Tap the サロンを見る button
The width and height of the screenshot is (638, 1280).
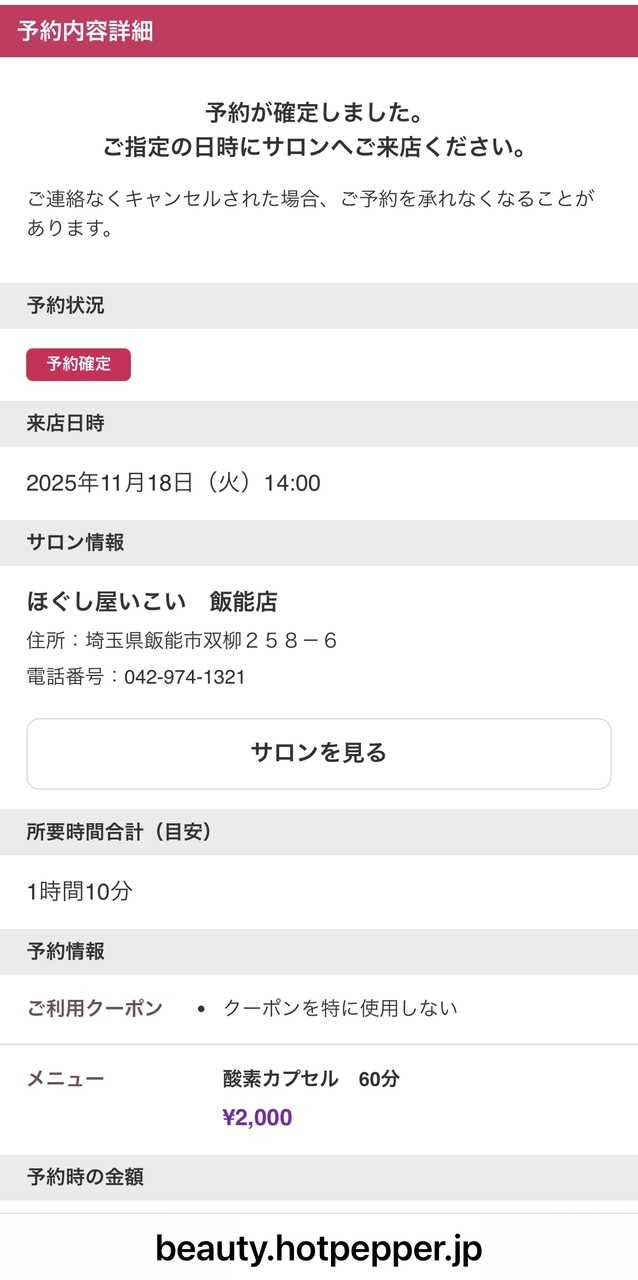318,753
